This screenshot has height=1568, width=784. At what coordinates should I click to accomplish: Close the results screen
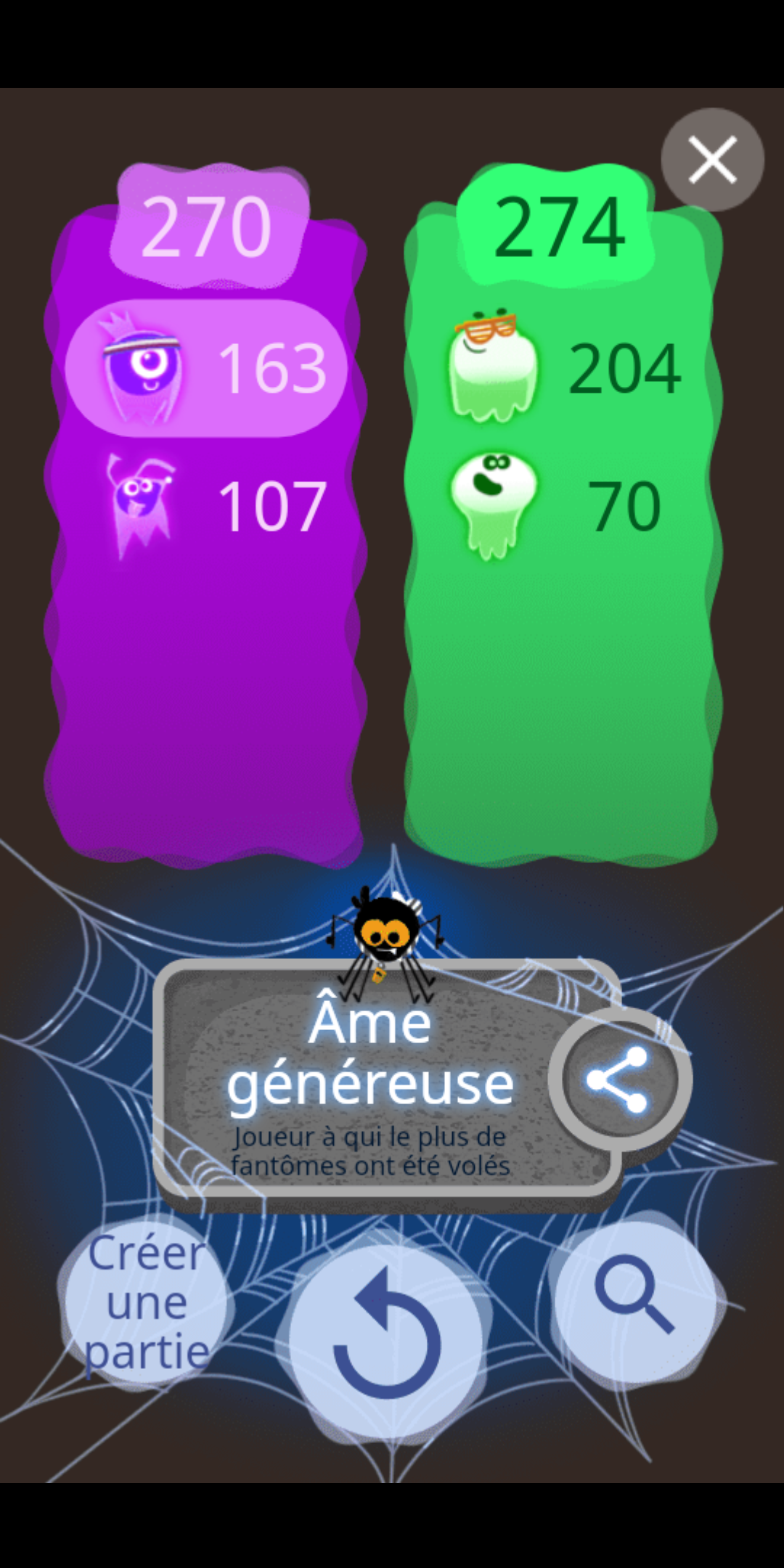tap(712, 159)
